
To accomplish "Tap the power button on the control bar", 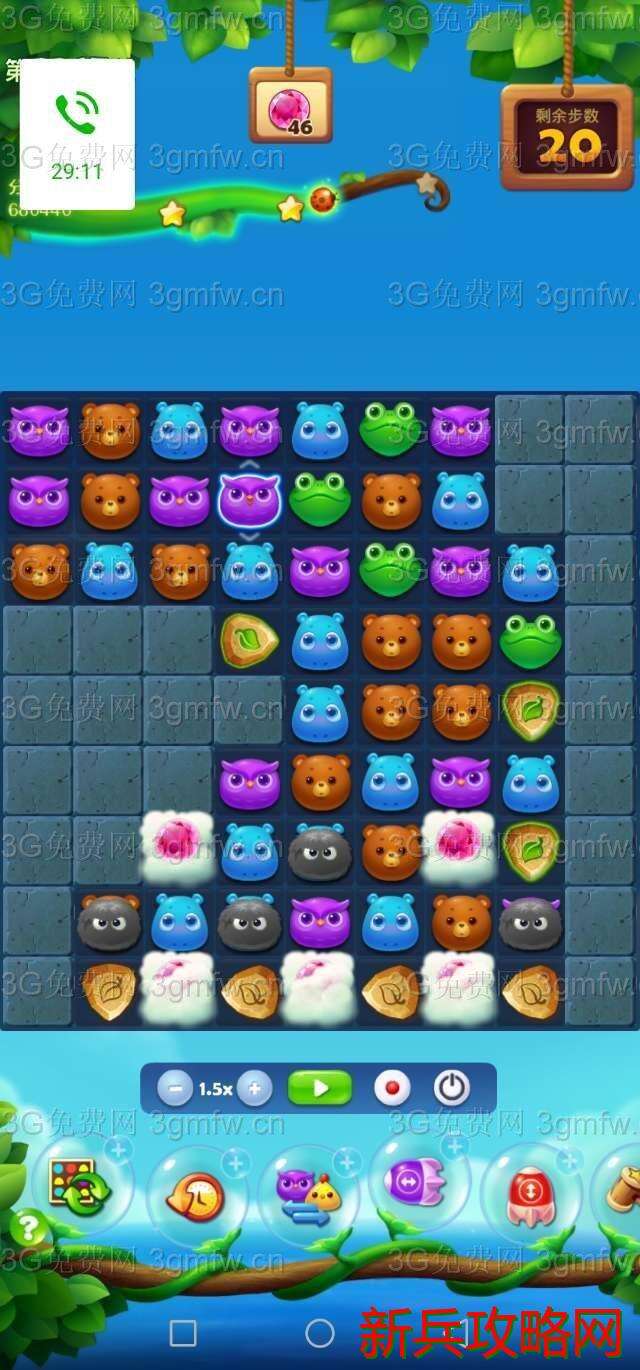I will click(452, 1088).
